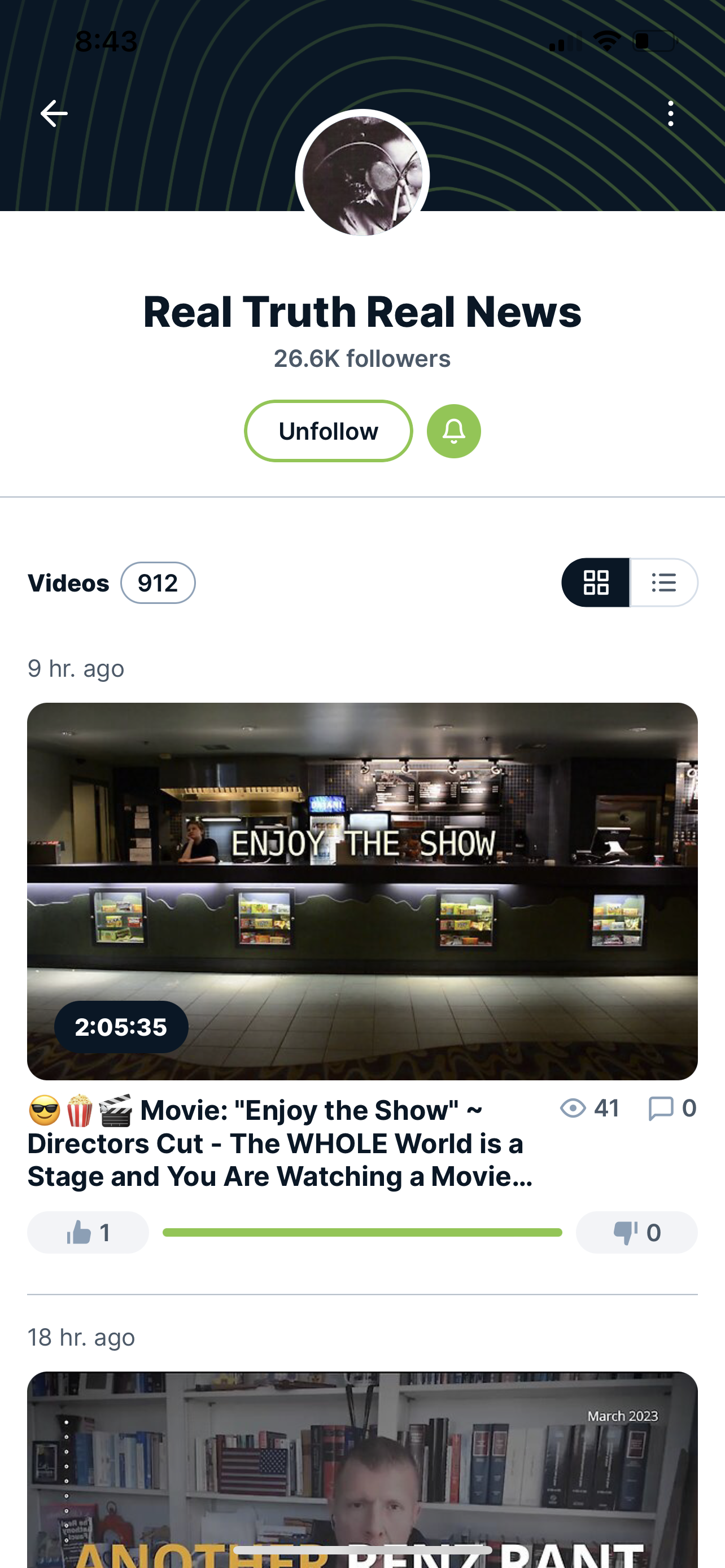Open comments on "Enjoy the Show" video
The width and height of the screenshot is (725, 1568).
pos(672,1109)
